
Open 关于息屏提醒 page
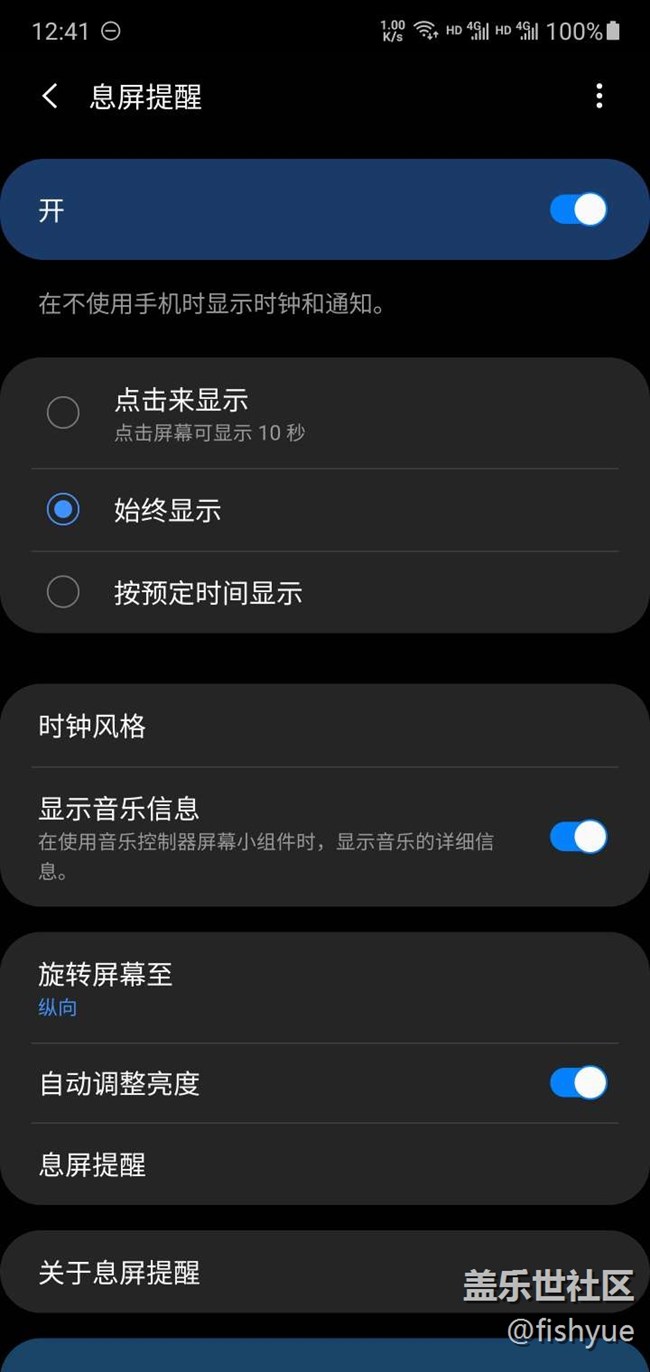[325, 1272]
